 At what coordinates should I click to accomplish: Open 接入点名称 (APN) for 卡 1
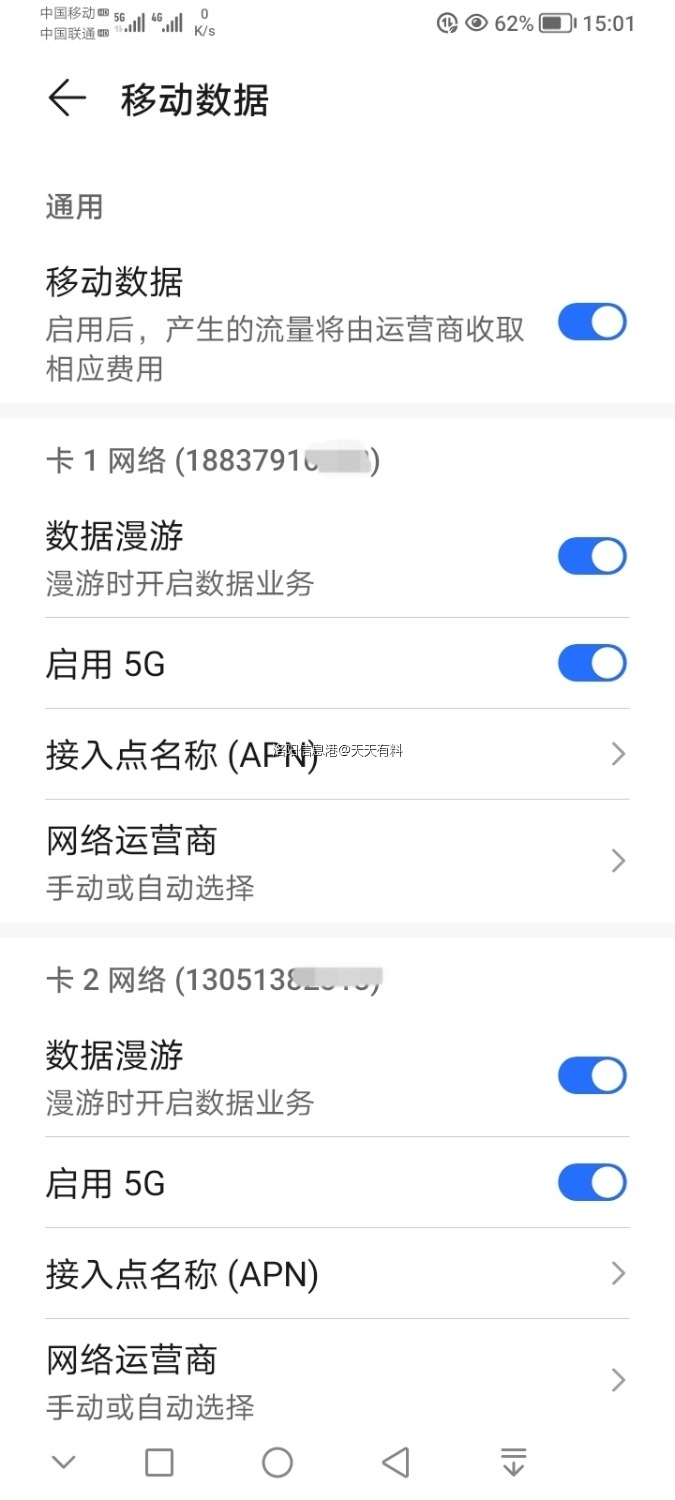click(x=337, y=754)
